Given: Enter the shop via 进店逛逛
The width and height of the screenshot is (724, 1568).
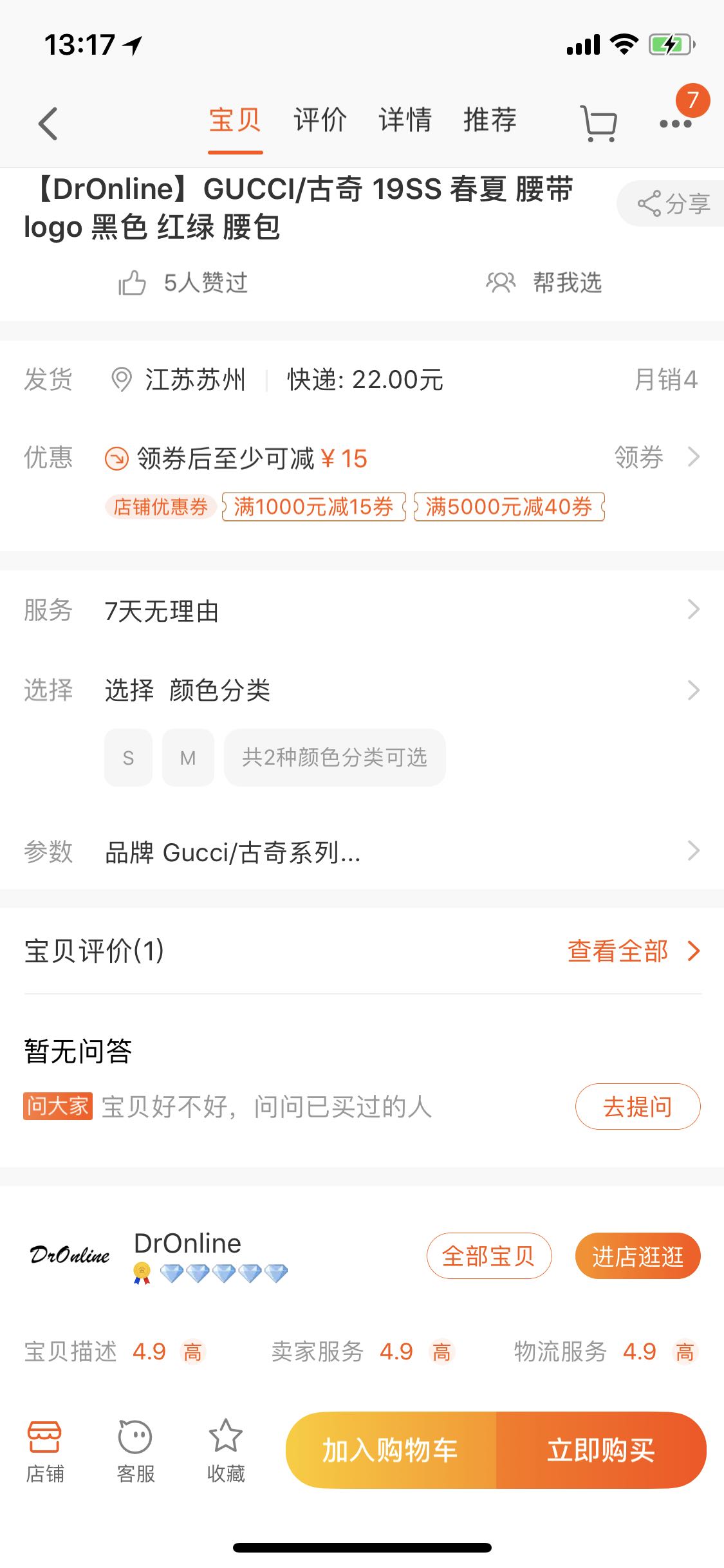Looking at the screenshot, I should point(638,1256).
